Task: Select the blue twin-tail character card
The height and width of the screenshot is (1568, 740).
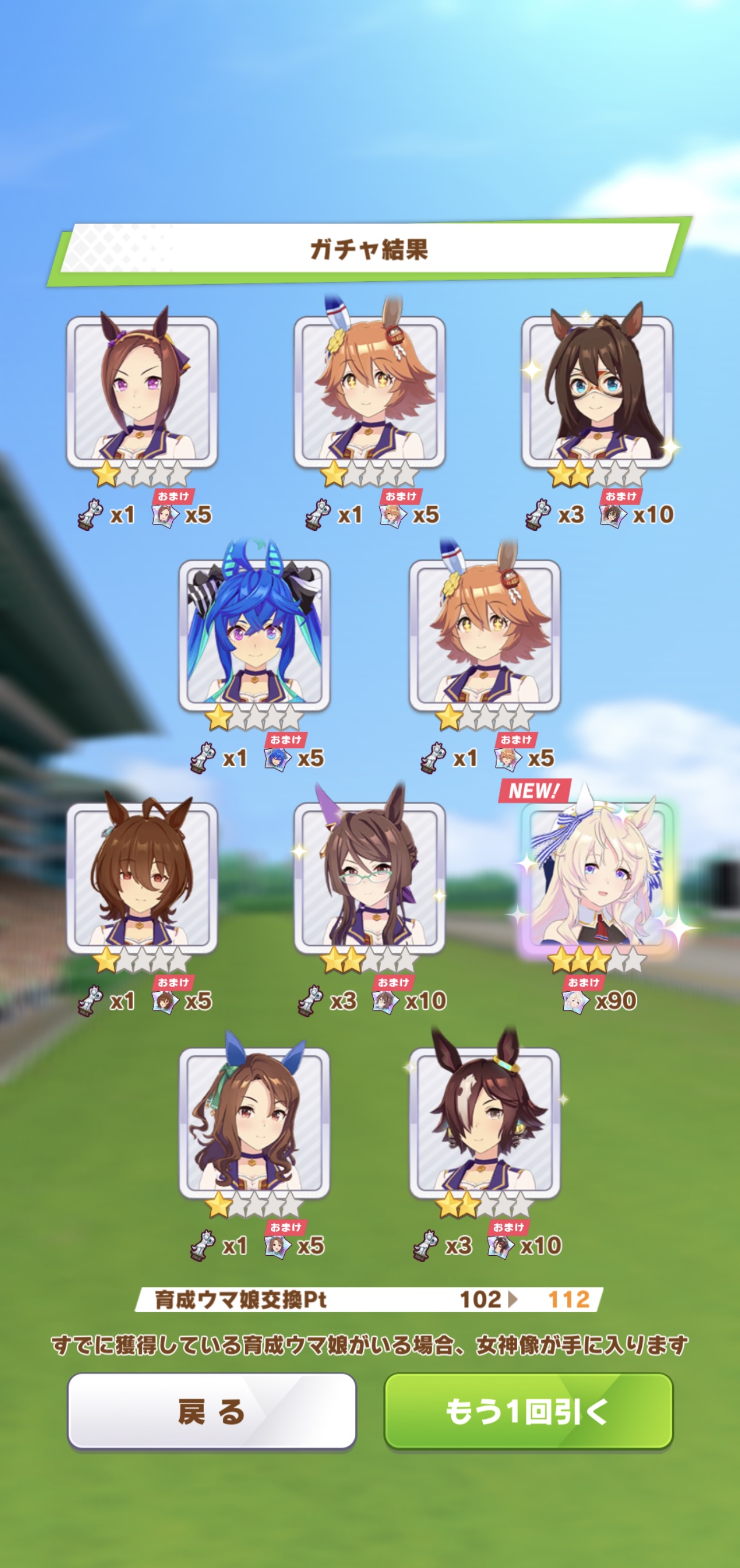Action: coord(254,635)
